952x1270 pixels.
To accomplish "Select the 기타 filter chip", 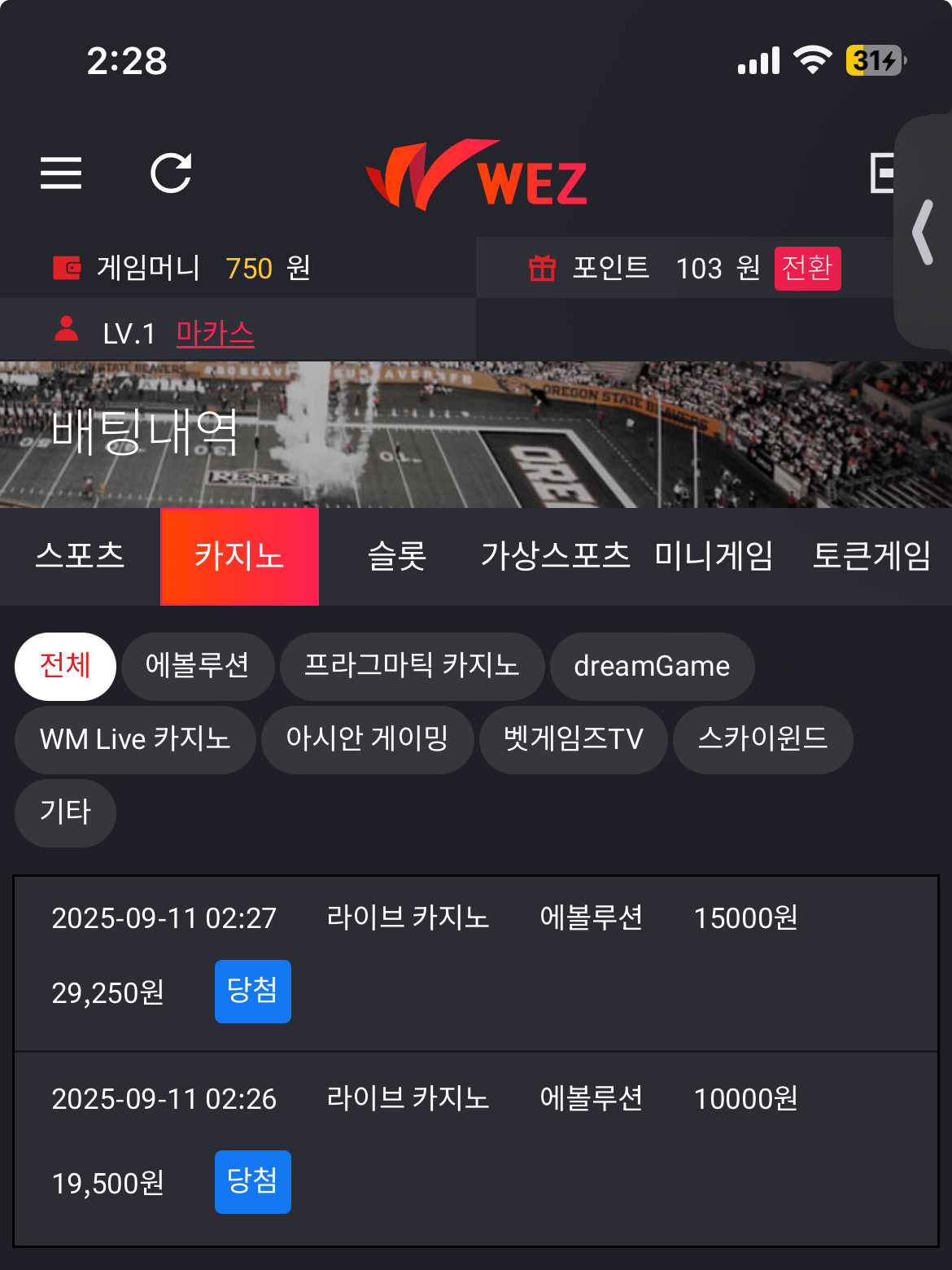I will [x=65, y=812].
